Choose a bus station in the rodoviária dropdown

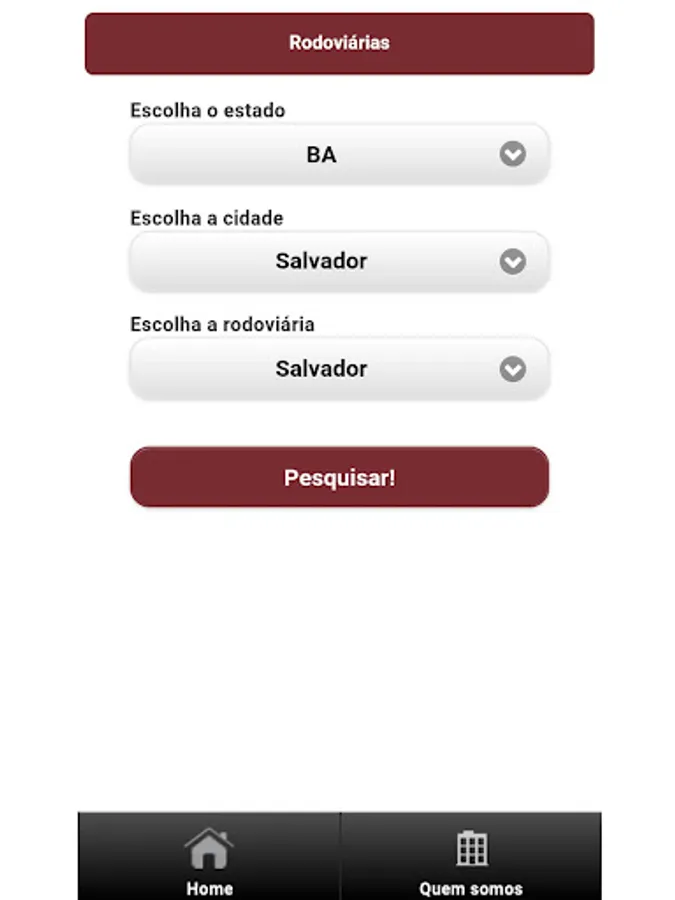tap(339, 369)
